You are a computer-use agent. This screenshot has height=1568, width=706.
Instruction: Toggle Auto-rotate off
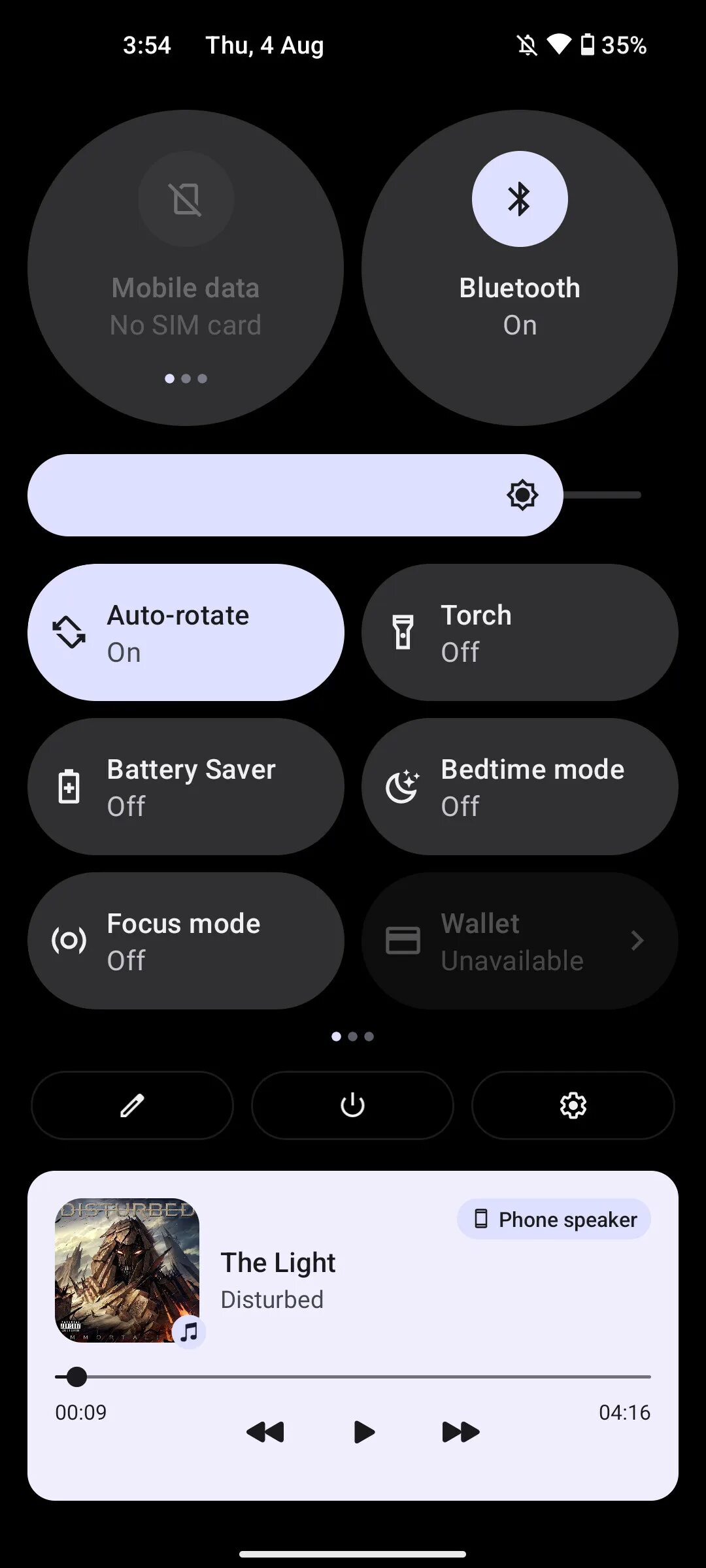click(185, 630)
